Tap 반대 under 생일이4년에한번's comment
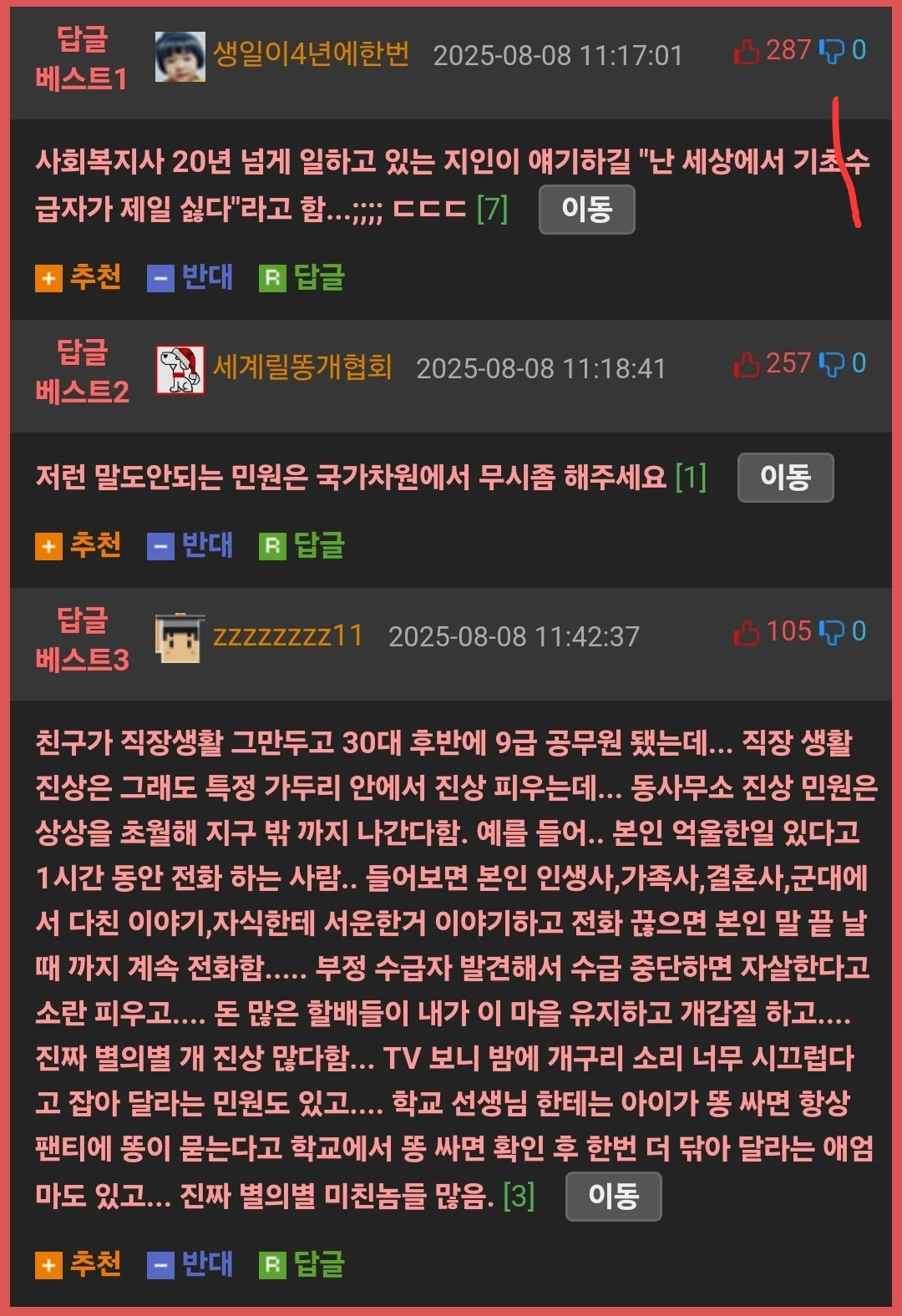The image size is (902, 1316). click(x=190, y=277)
